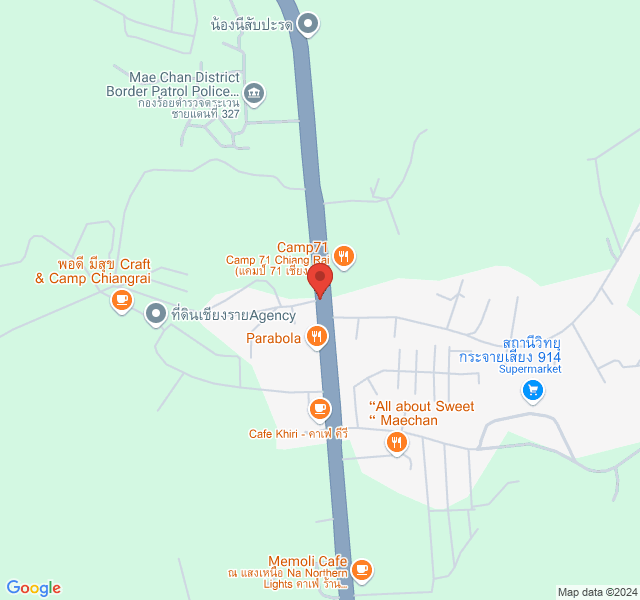This screenshot has height=600, width=640.
Task: Open Mae Chan Border Patrol Police marker
Action: tap(254, 94)
